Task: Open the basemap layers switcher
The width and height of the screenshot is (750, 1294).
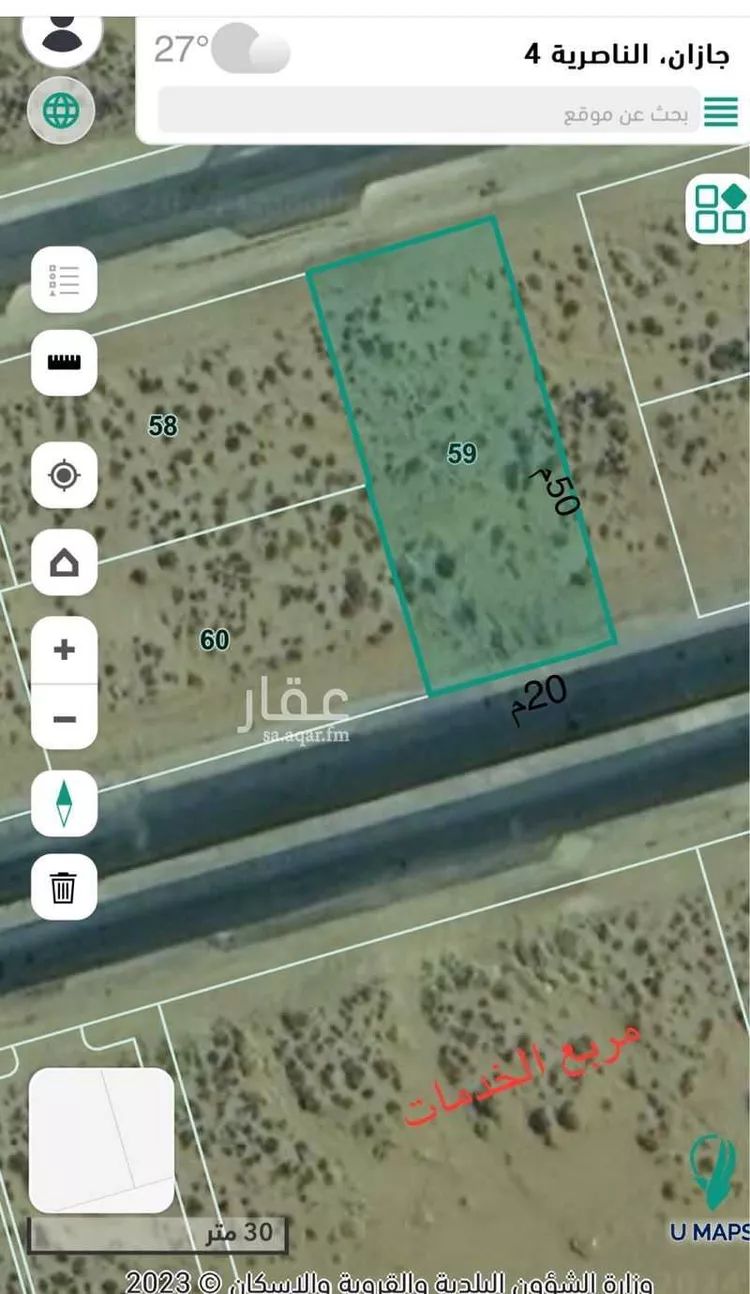Action: [x=719, y=209]
